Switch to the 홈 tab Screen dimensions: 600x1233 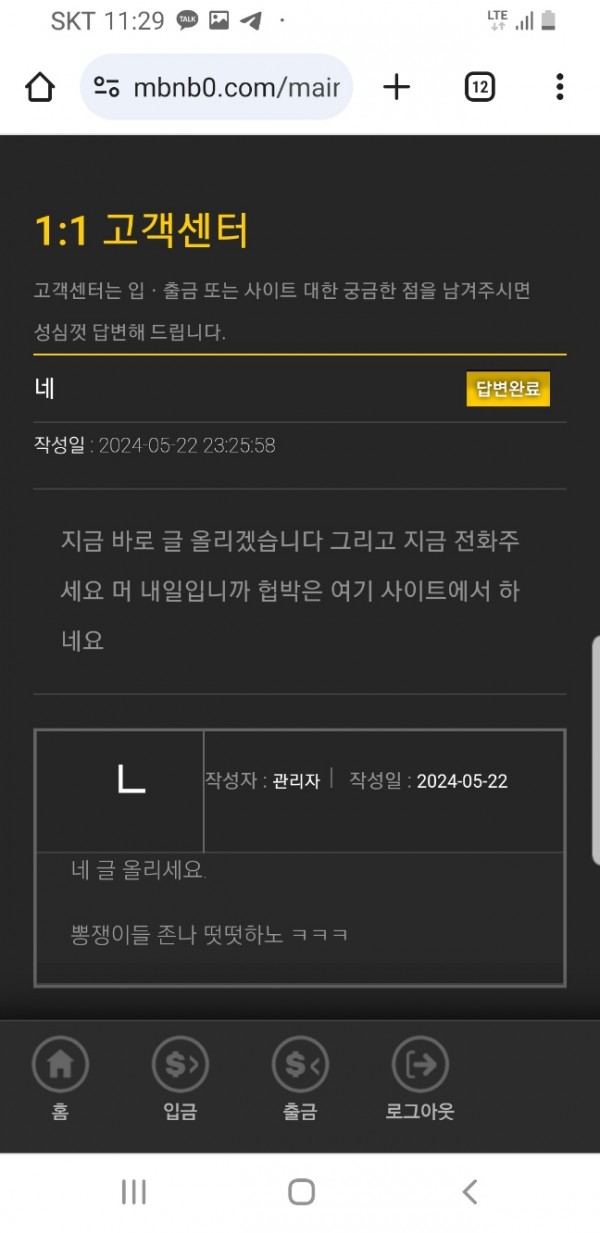coord(60,1078)
